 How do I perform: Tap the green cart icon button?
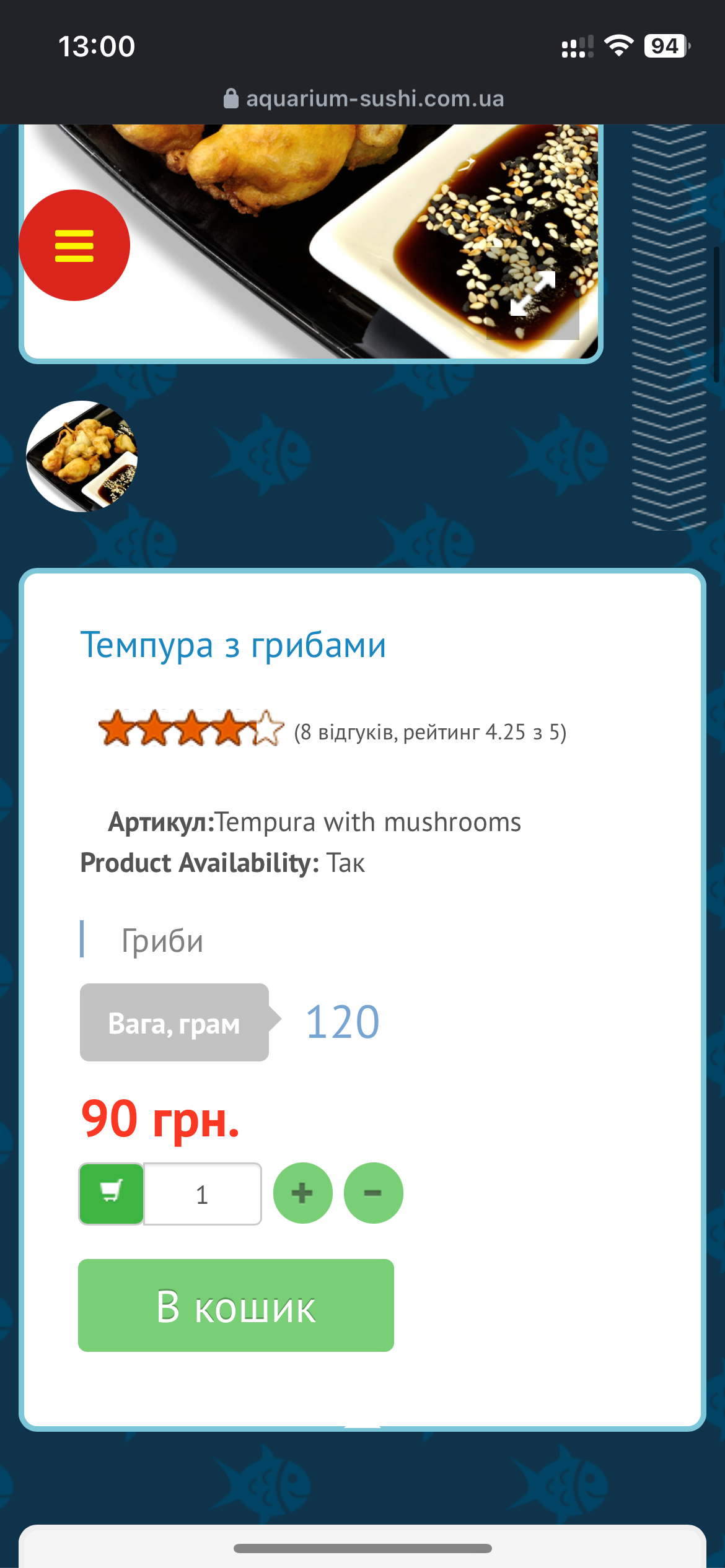(x=112, y=1193)
